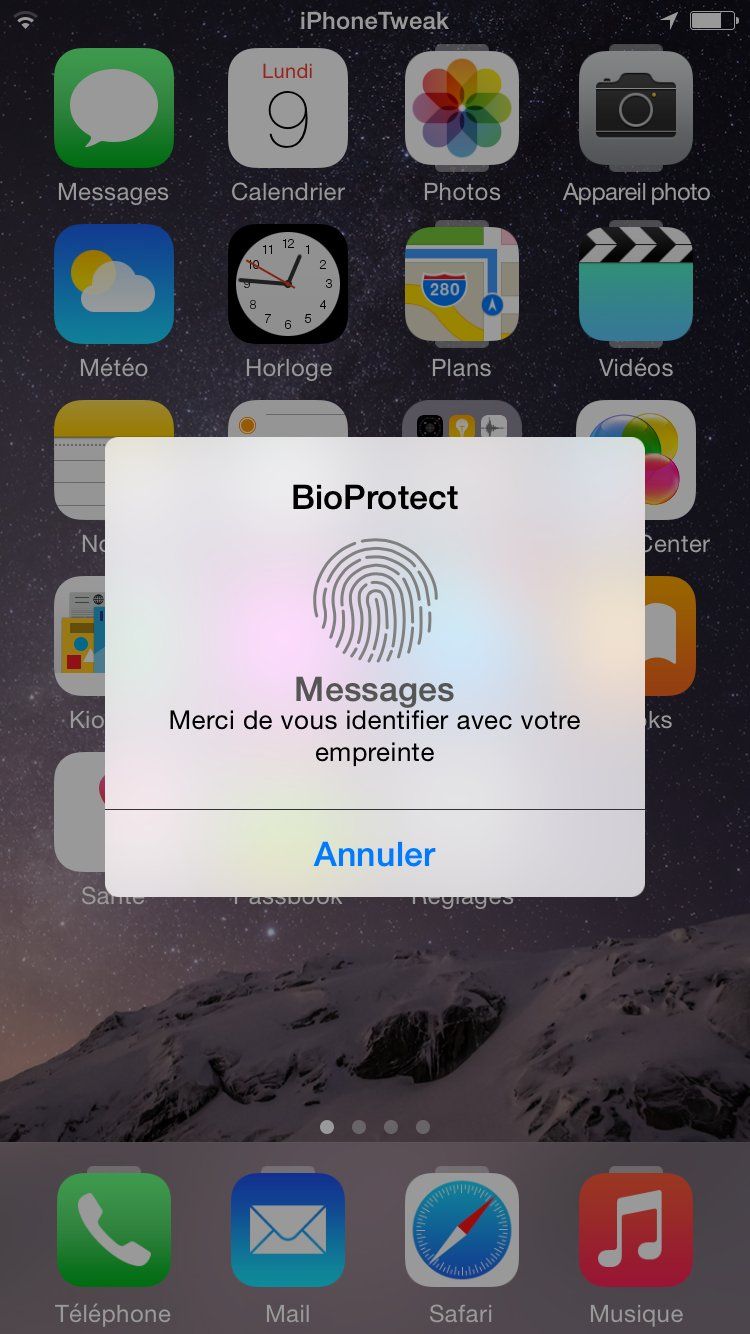Launch Mail from the dock
Viewport: 750px width, 1334px height.
coord(288,1230)
